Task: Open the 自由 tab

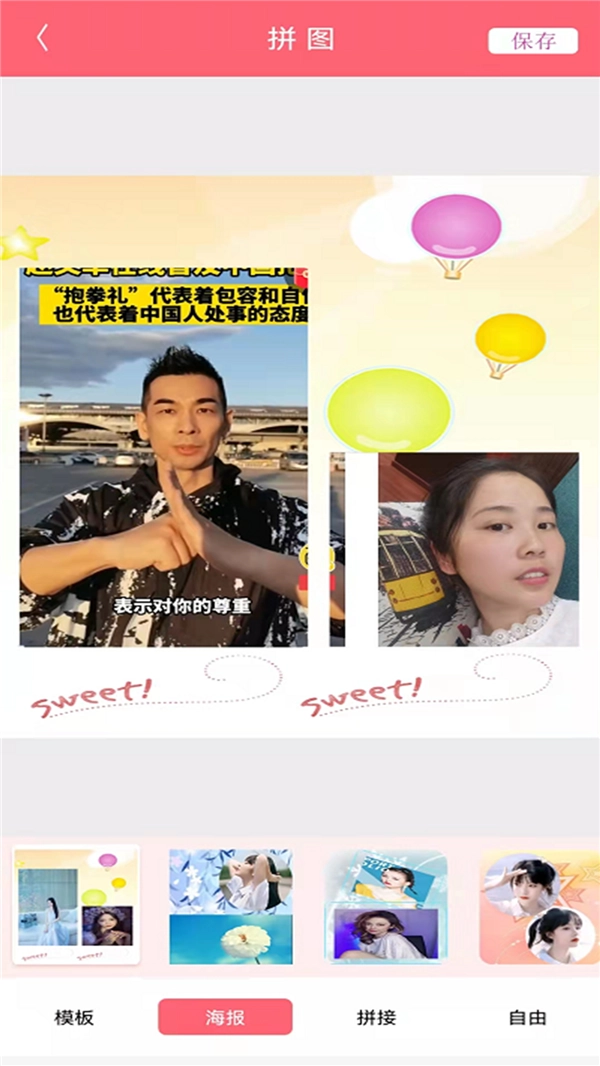Action: tap(527, 1017)
